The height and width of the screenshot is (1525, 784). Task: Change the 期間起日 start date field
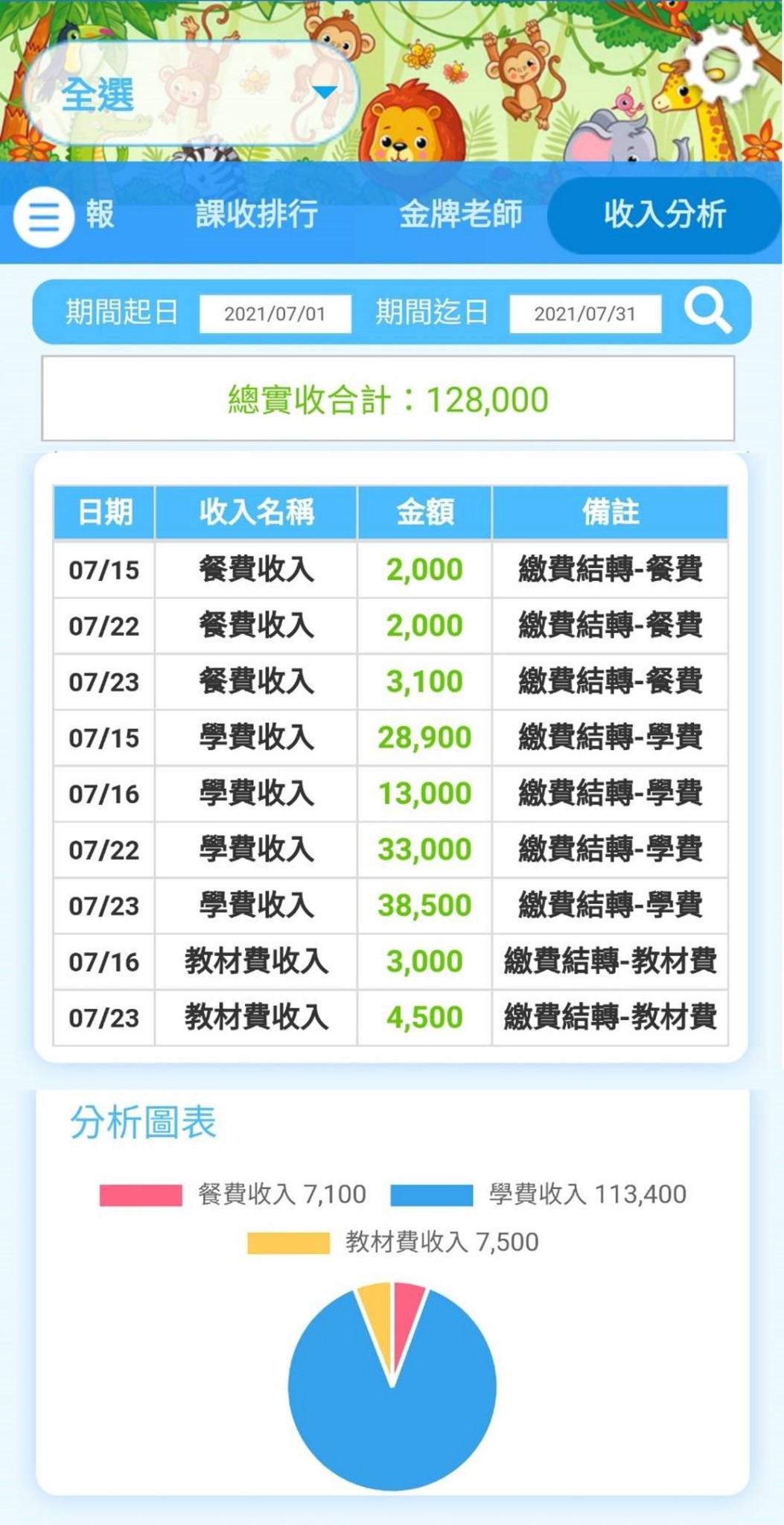pos(275,313)
